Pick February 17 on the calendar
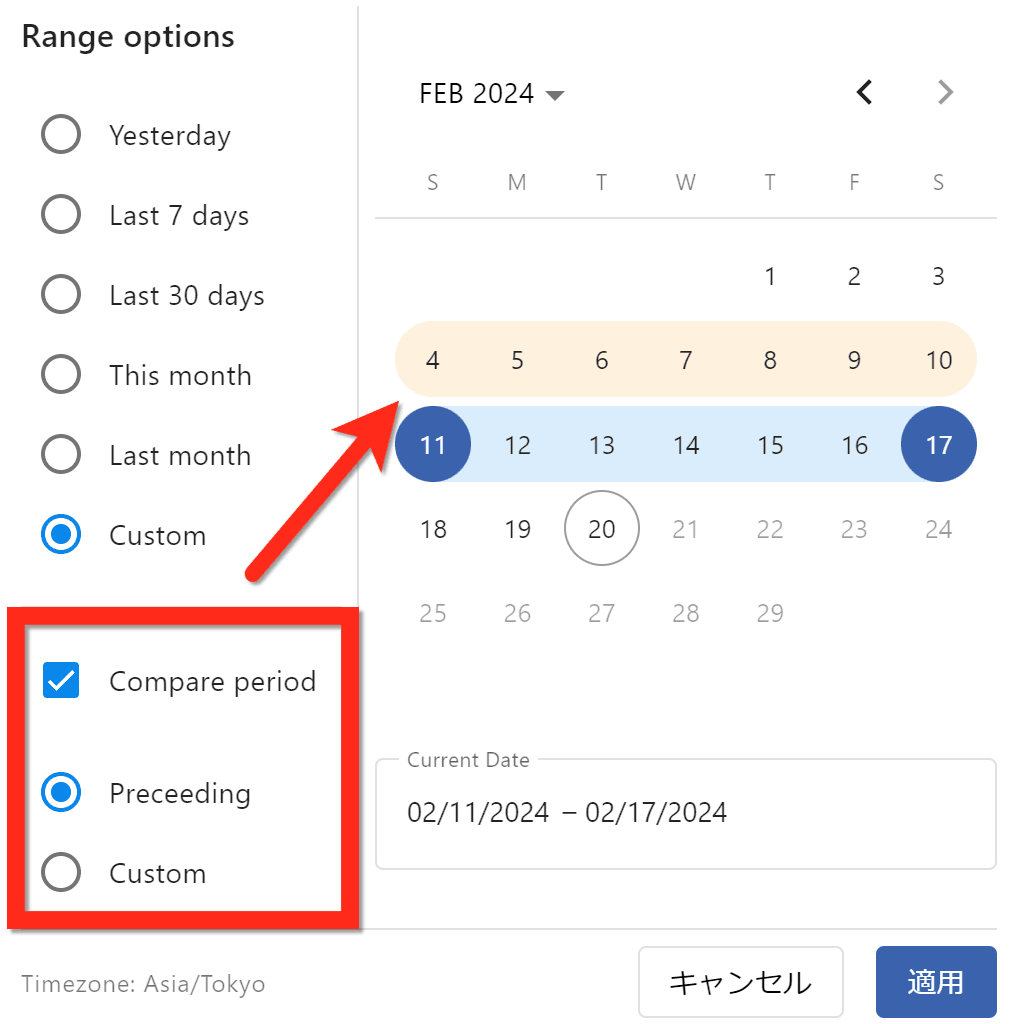The width and height of the screenshot is (1018, 1024). [x=938, y=445]
